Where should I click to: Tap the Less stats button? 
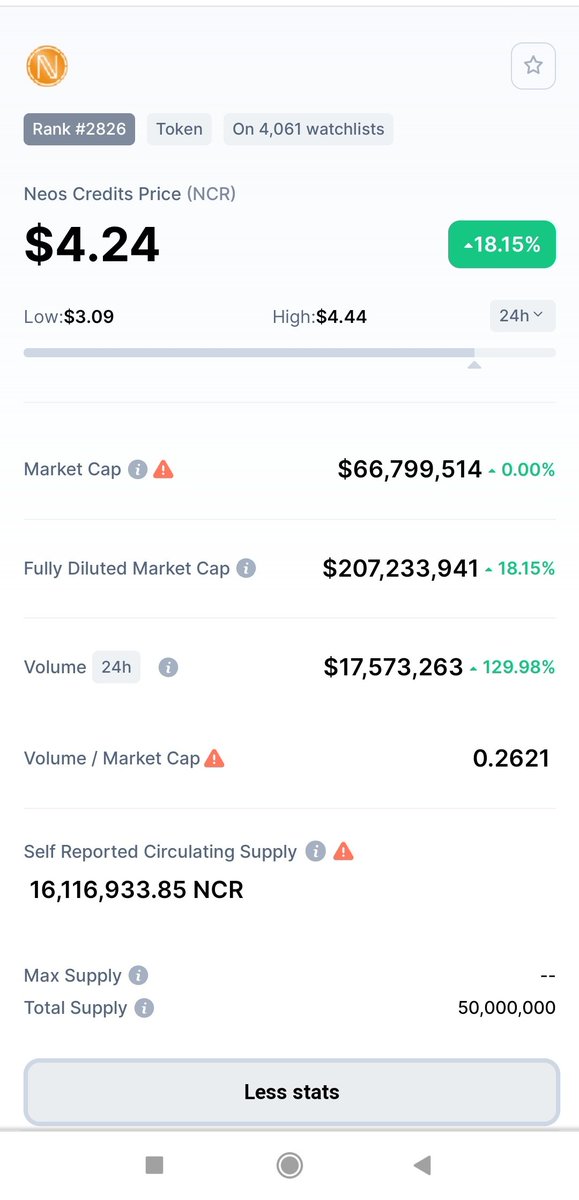291,1092
